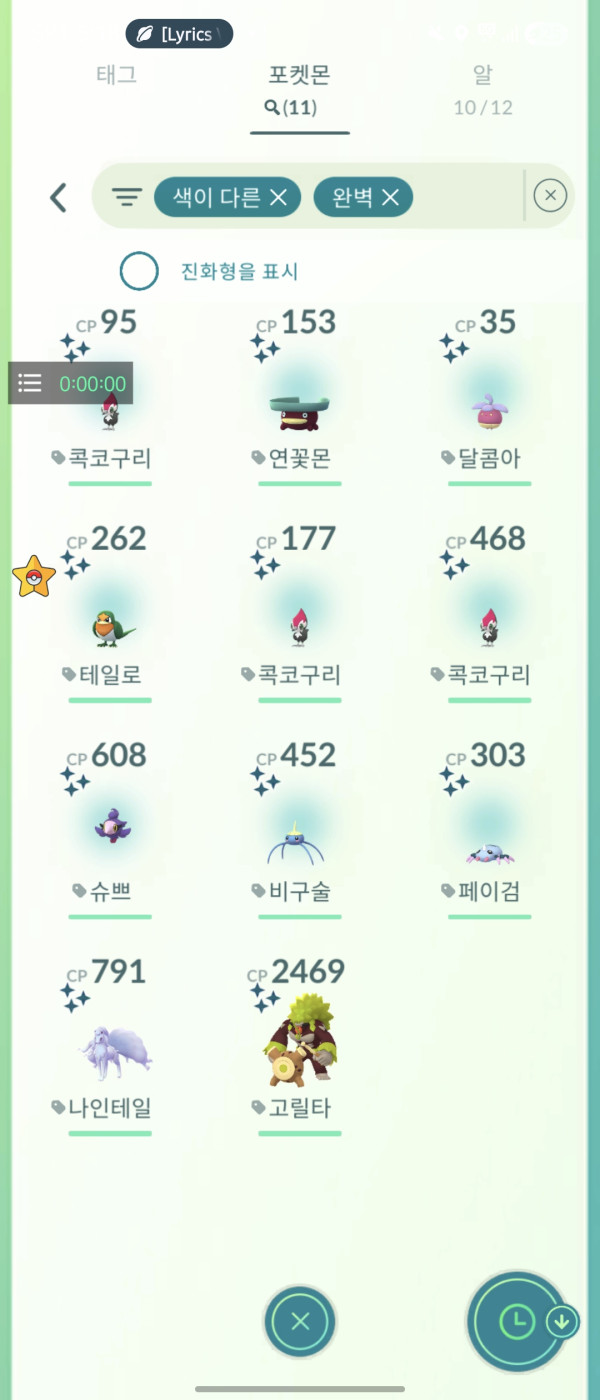Screen dimensions: 600x1400
Task: Enable the 진화형을 표시 option
Action: [x=139, y=271]
